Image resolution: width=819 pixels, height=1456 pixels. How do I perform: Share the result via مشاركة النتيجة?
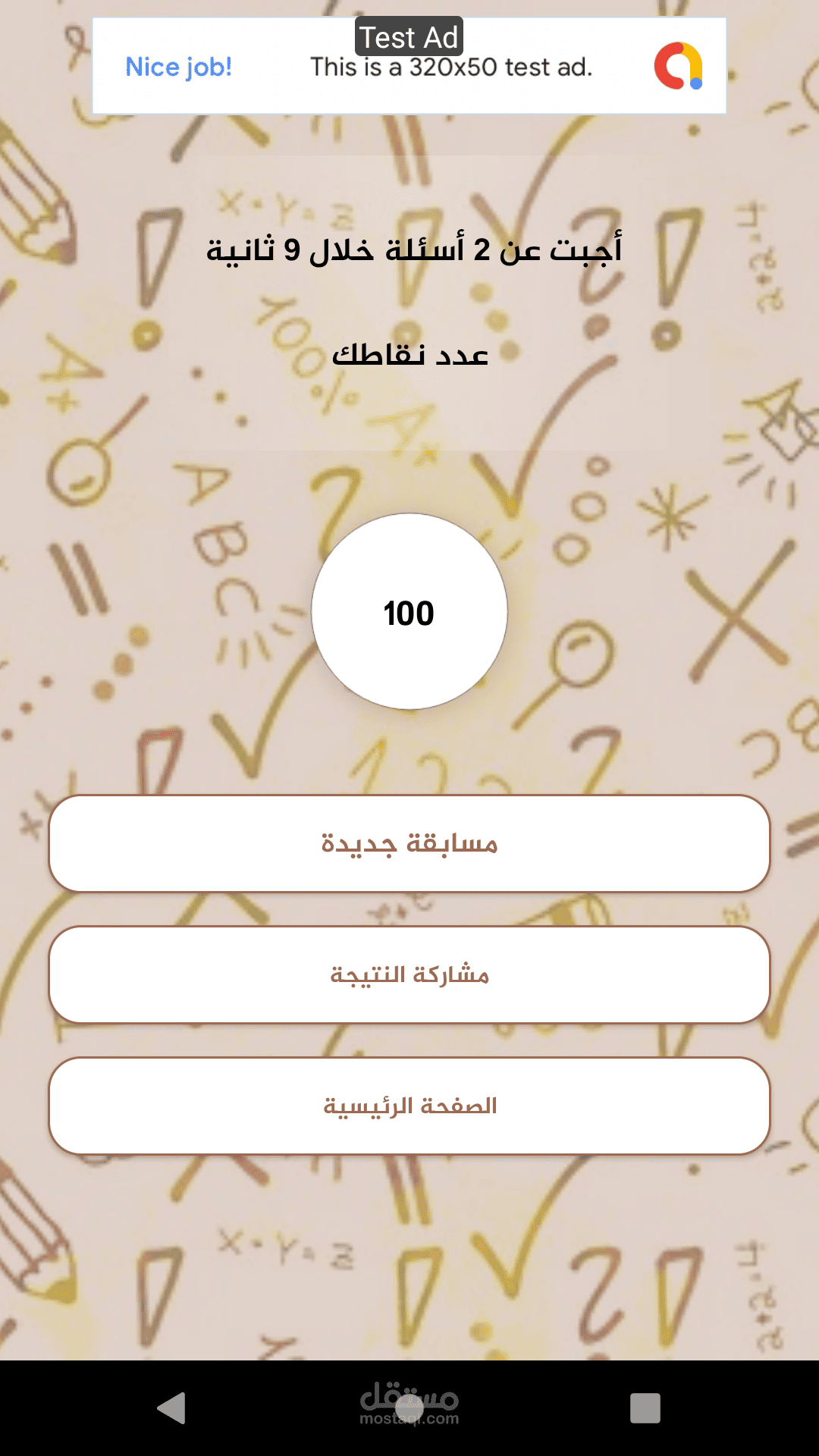[x=409, y=974]
